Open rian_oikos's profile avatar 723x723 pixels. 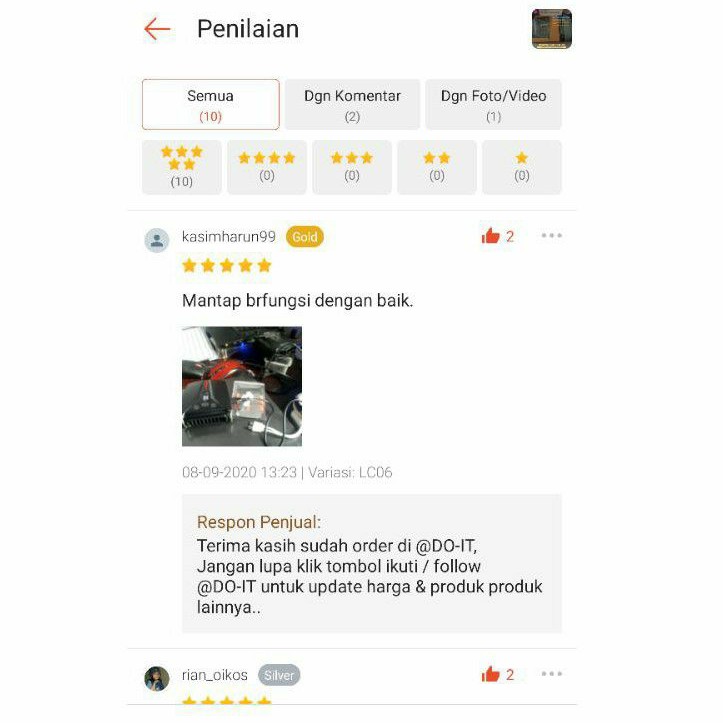pyautogui.click(x=157, y=678)
